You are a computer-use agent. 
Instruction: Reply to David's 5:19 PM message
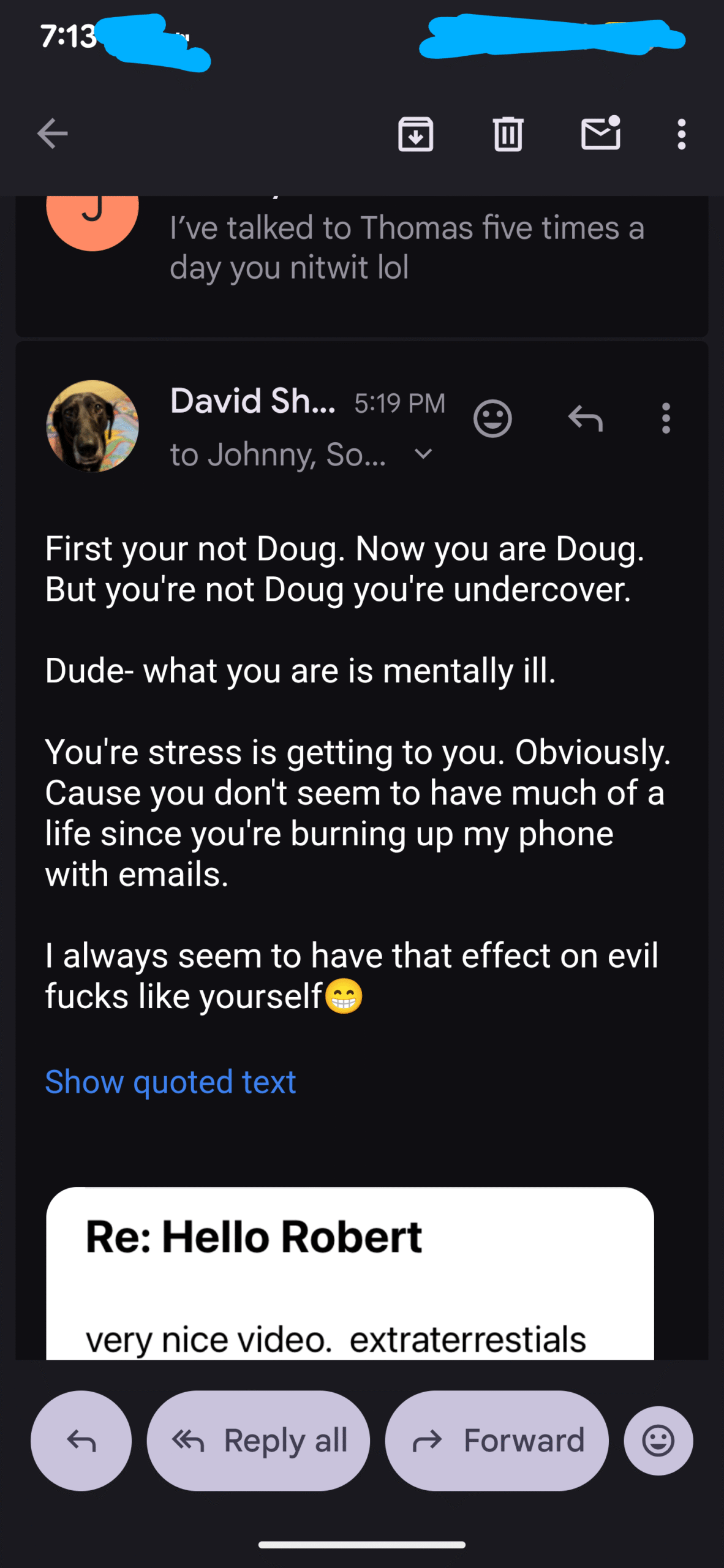(x=585, y=419)
